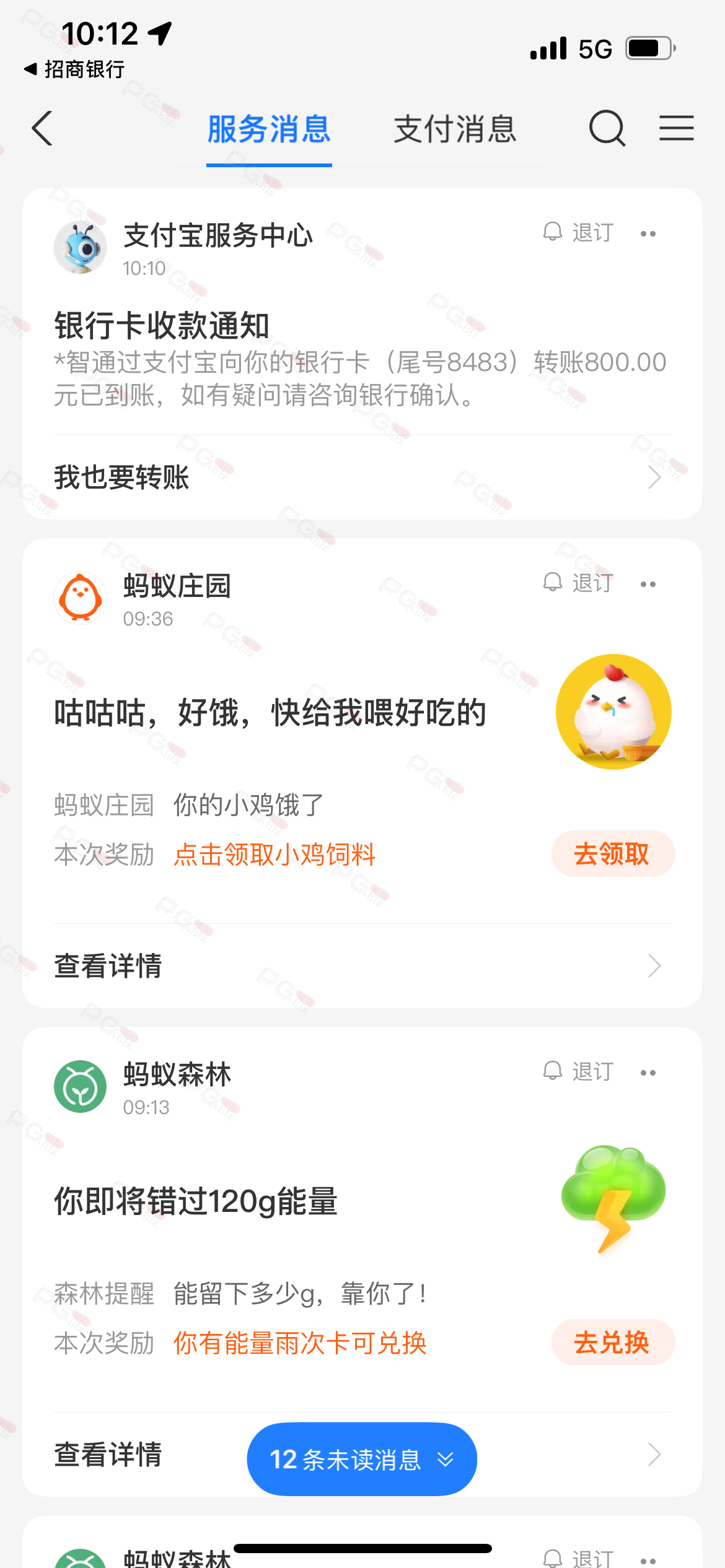Open more options for 支付宝服务中心 message
Viewport: 725px width, 1568px height.
(x=648, y=233)
